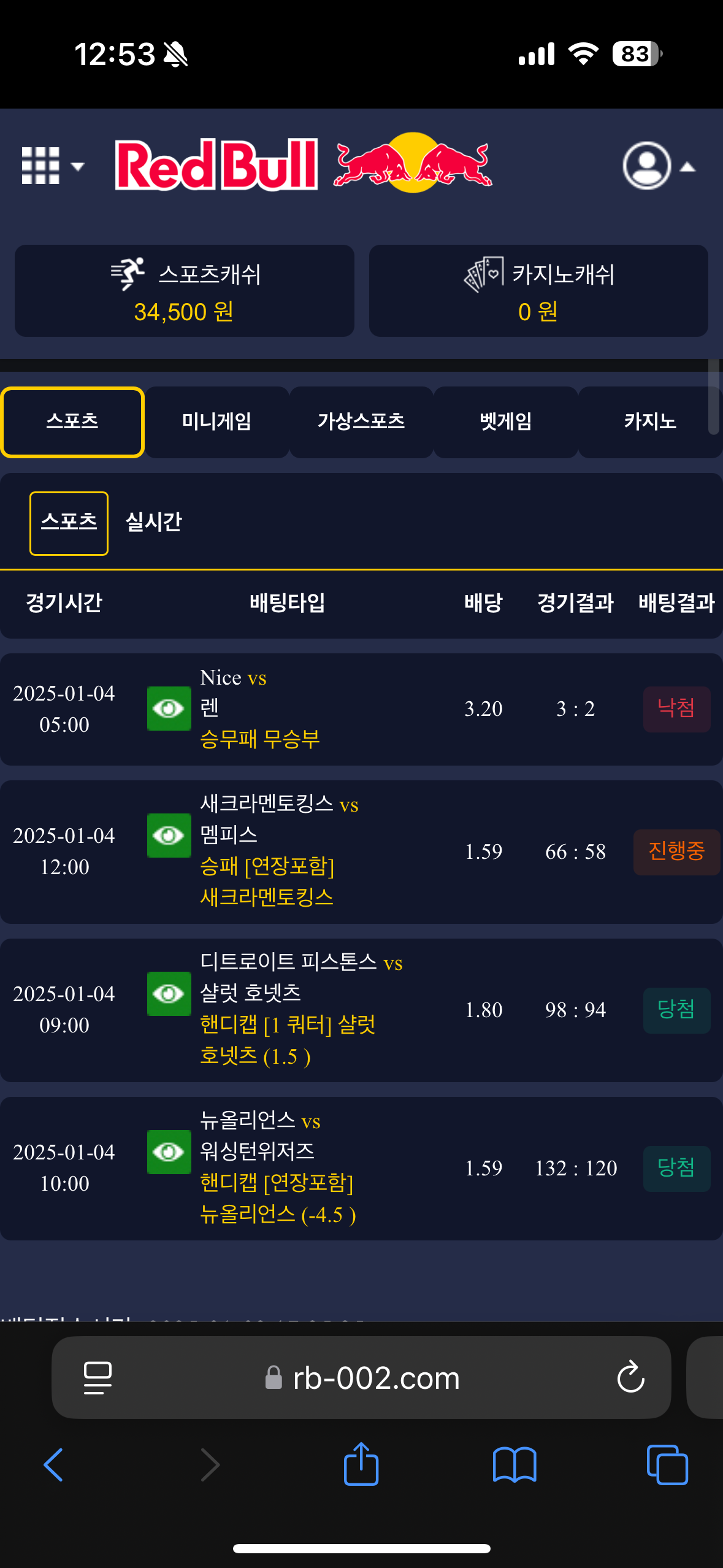The image size is (723, 1568).
Task: Switch to the 미니게임 tab
Action: point(216,422)
